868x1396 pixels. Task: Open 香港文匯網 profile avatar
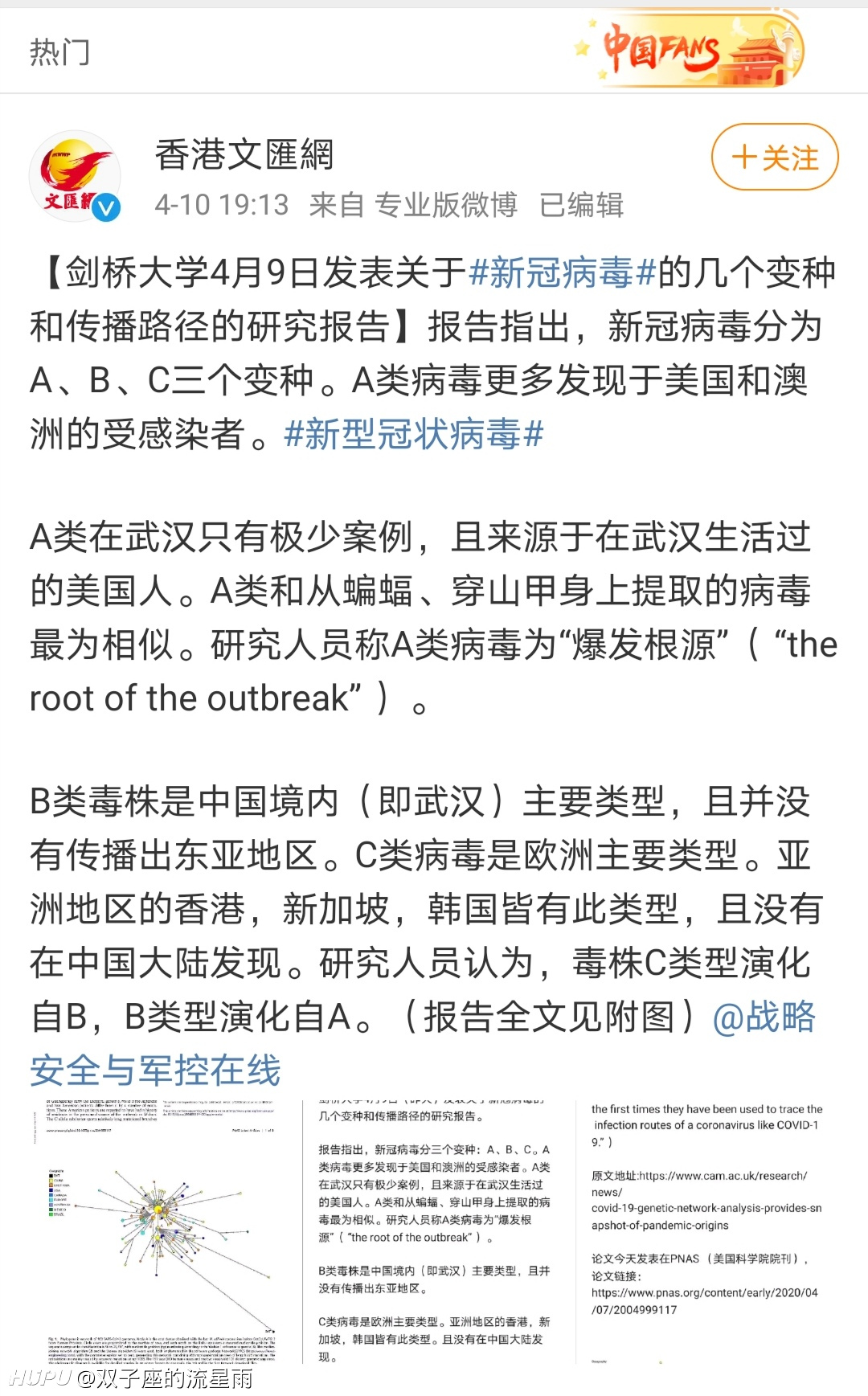[x=75, y=176]
